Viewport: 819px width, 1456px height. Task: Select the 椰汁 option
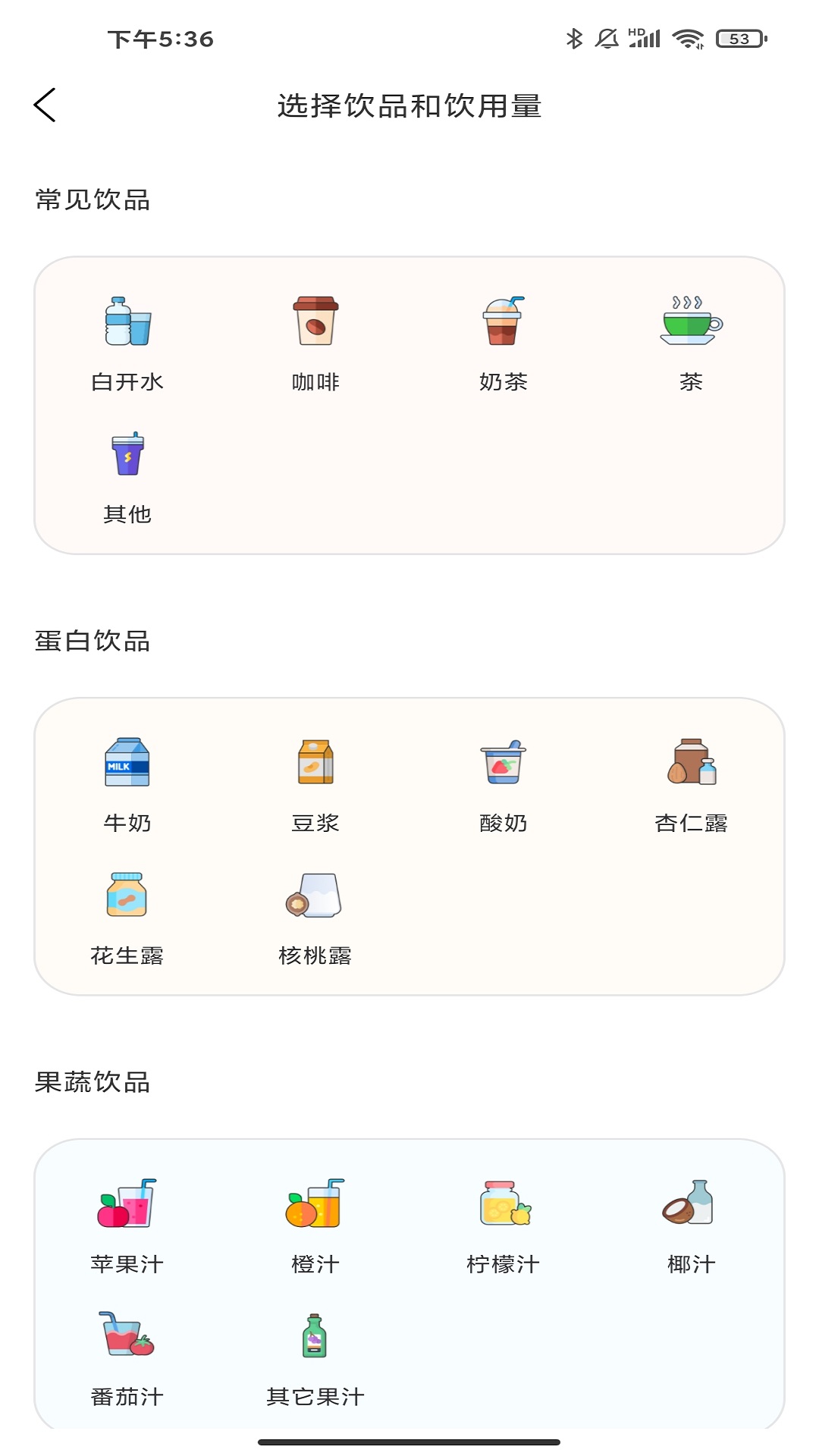(x=691, y=1225)
